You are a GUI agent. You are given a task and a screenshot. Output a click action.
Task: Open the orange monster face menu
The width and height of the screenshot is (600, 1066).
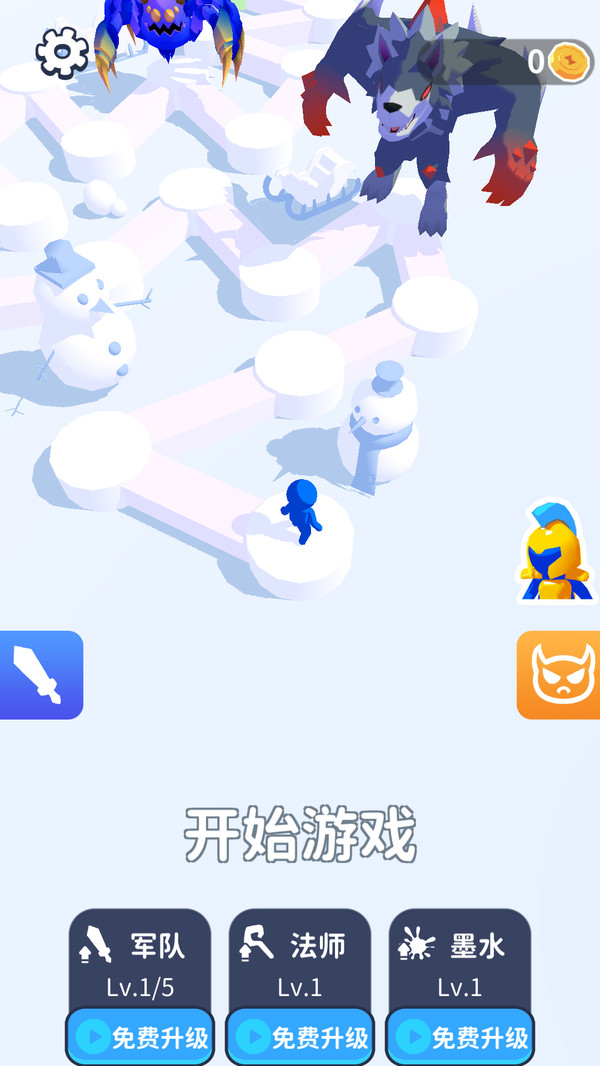pos(560,675)
